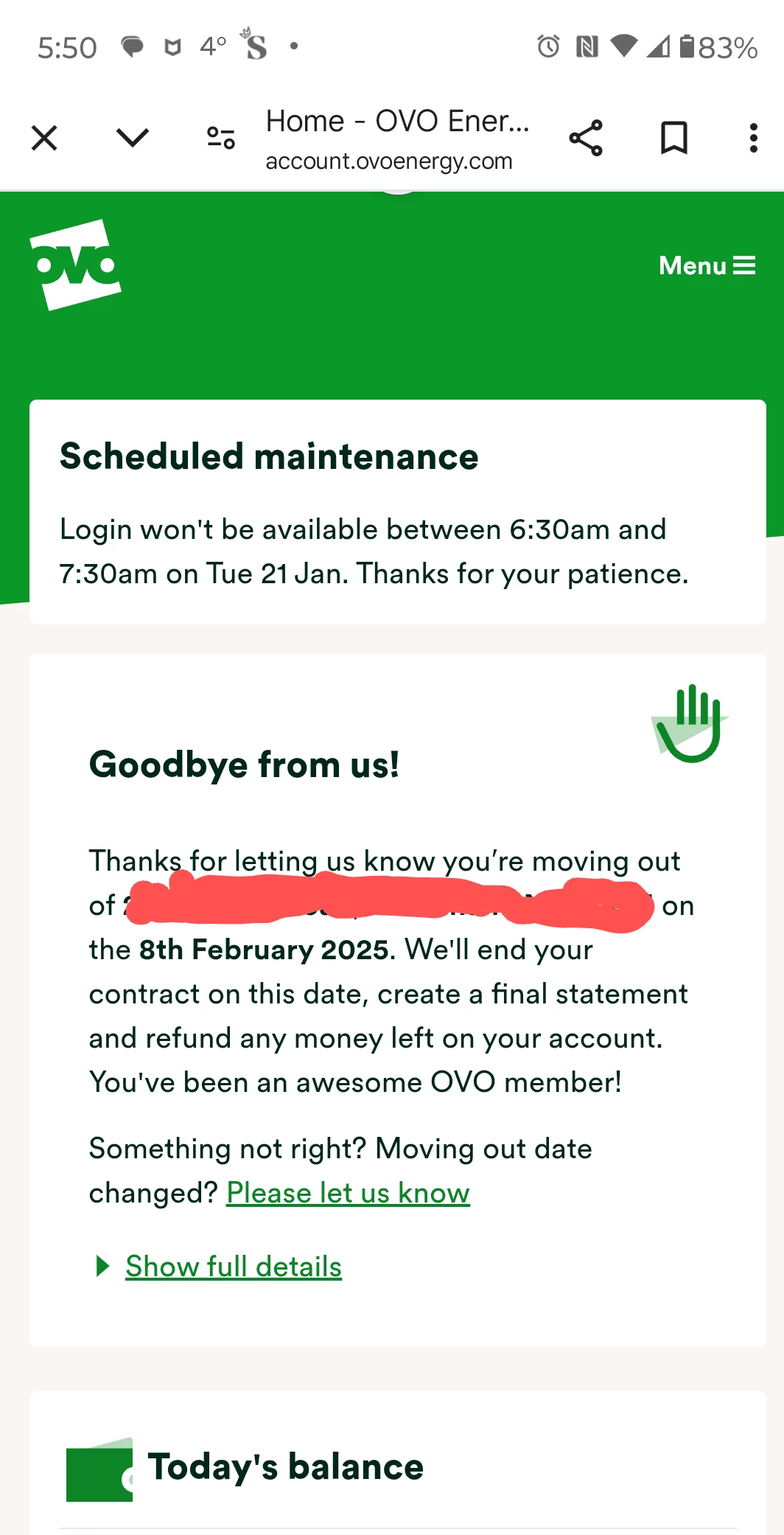Viewport: 784px width, 1535px height.
Task: Share this OVO Energy page
Action: (x=586, y=138)
